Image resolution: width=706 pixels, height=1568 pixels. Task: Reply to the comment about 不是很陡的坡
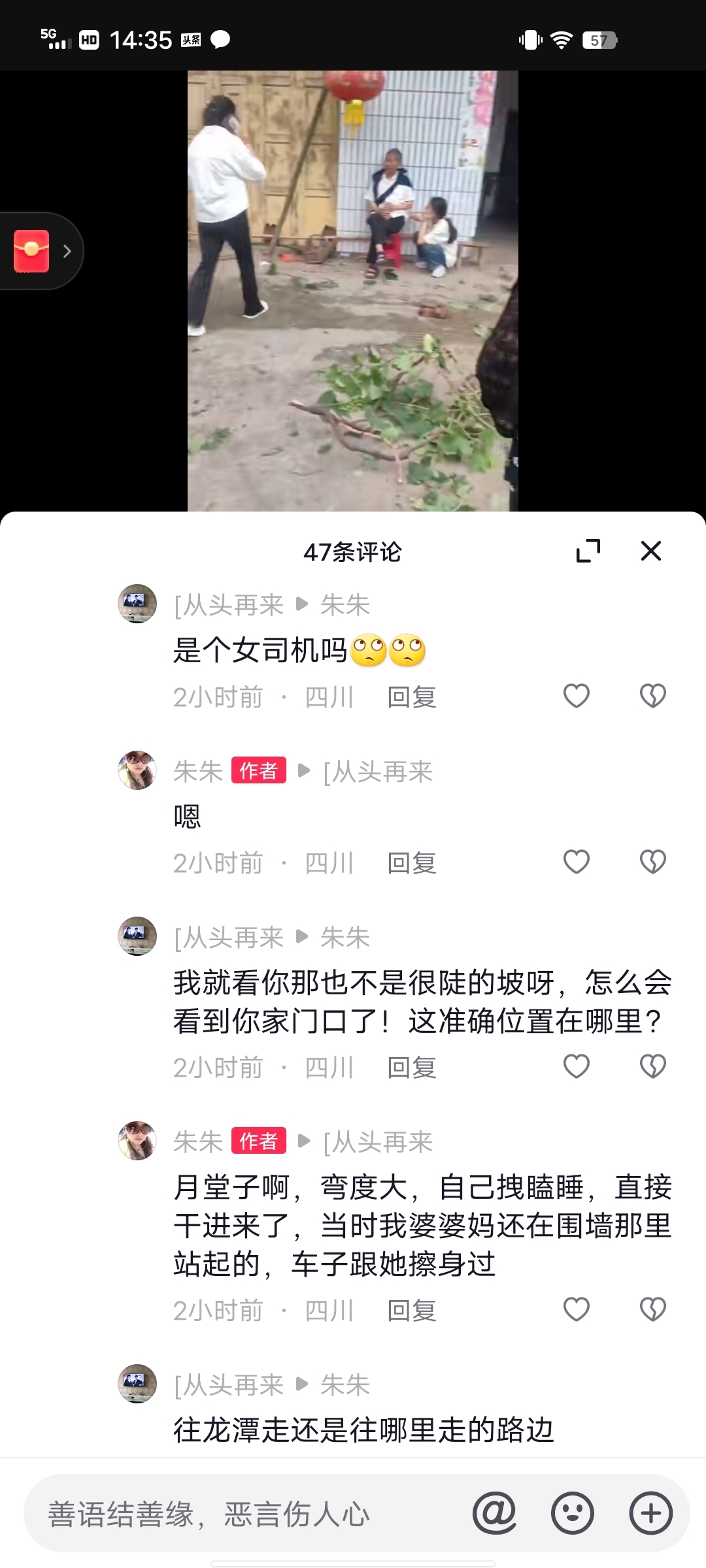[411, 1068]
